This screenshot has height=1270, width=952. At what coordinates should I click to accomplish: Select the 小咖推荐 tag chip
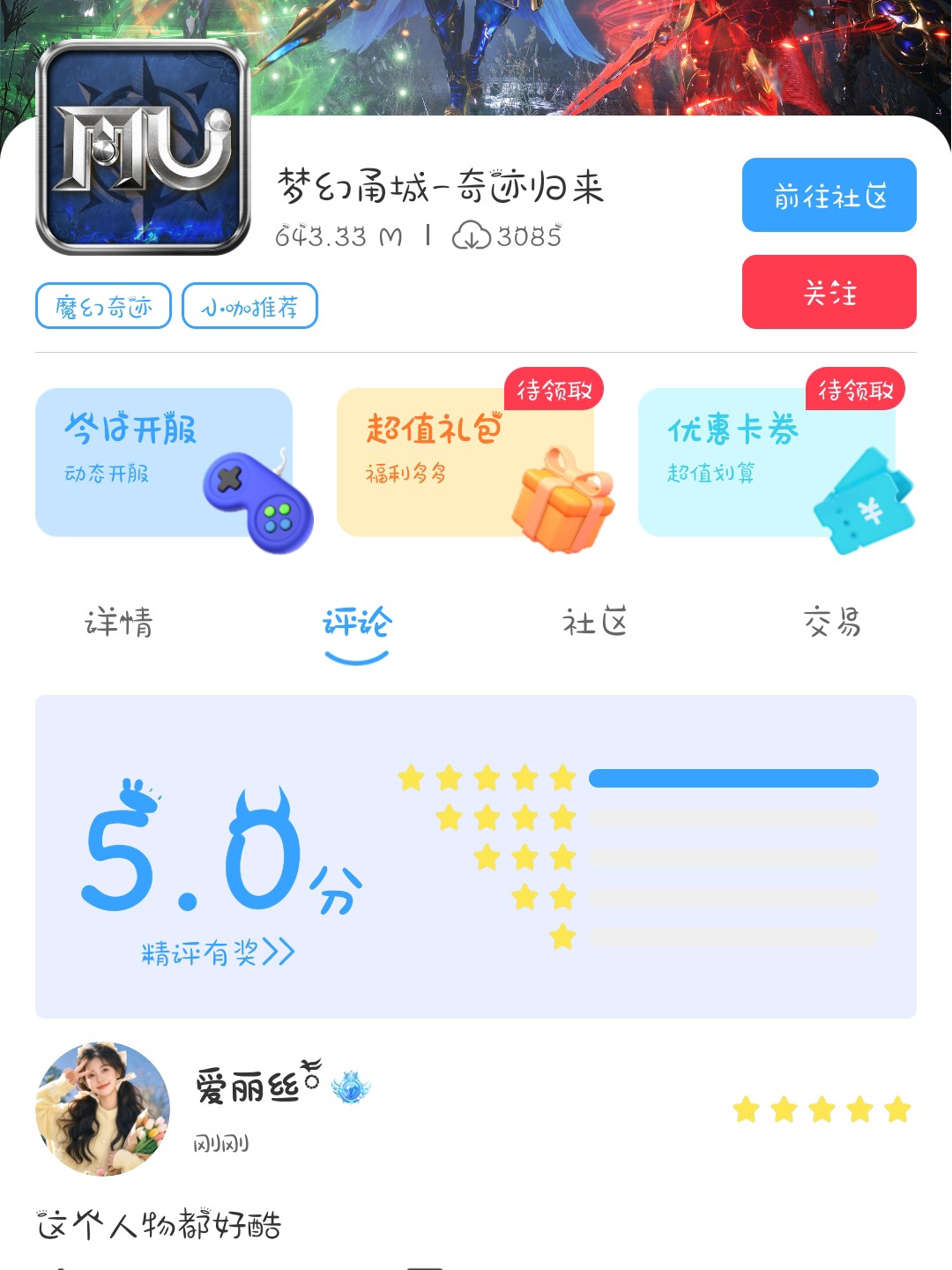click(x=249, y=306)
